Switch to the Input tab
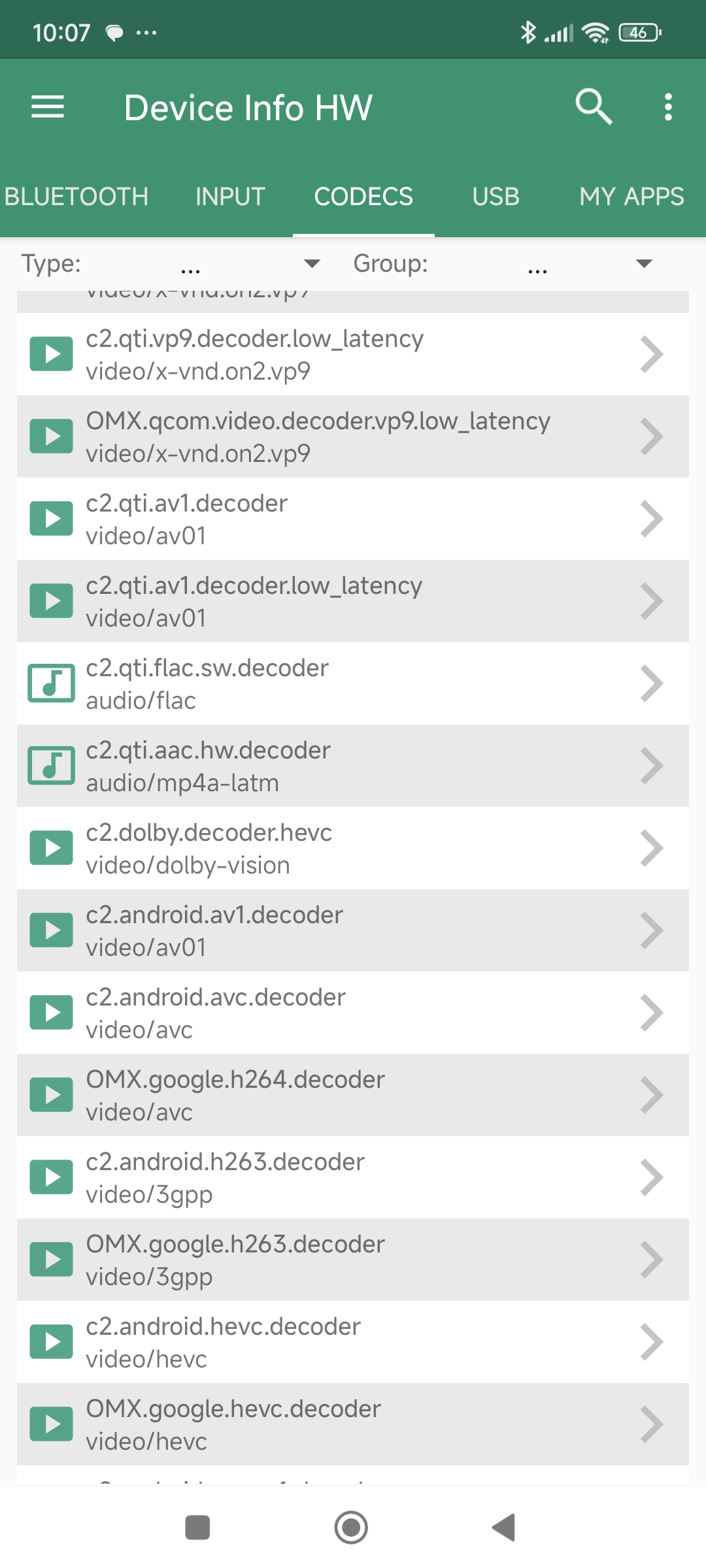The image size is (706, 1568). [x=230, y=197]
